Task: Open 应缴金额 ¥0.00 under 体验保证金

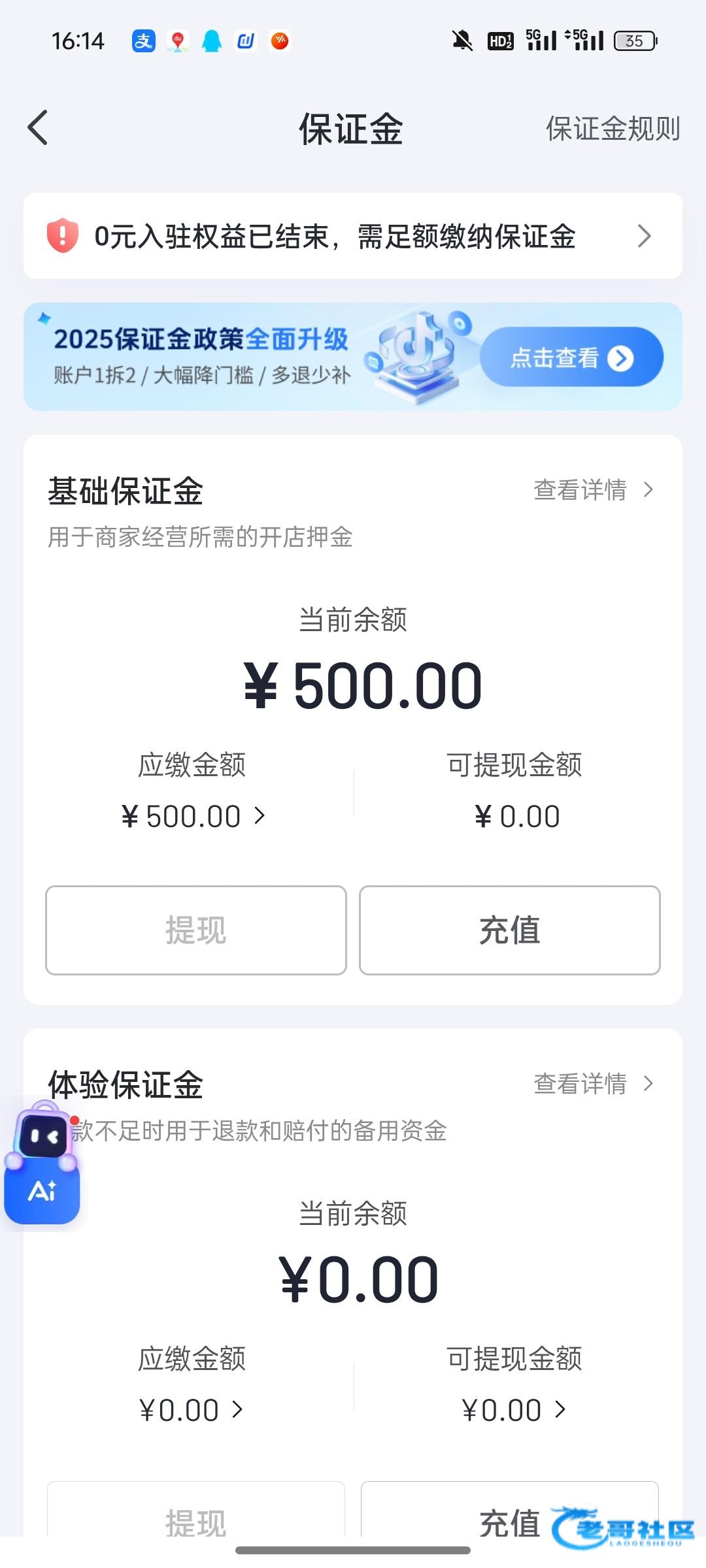Action: point(191,1410)
